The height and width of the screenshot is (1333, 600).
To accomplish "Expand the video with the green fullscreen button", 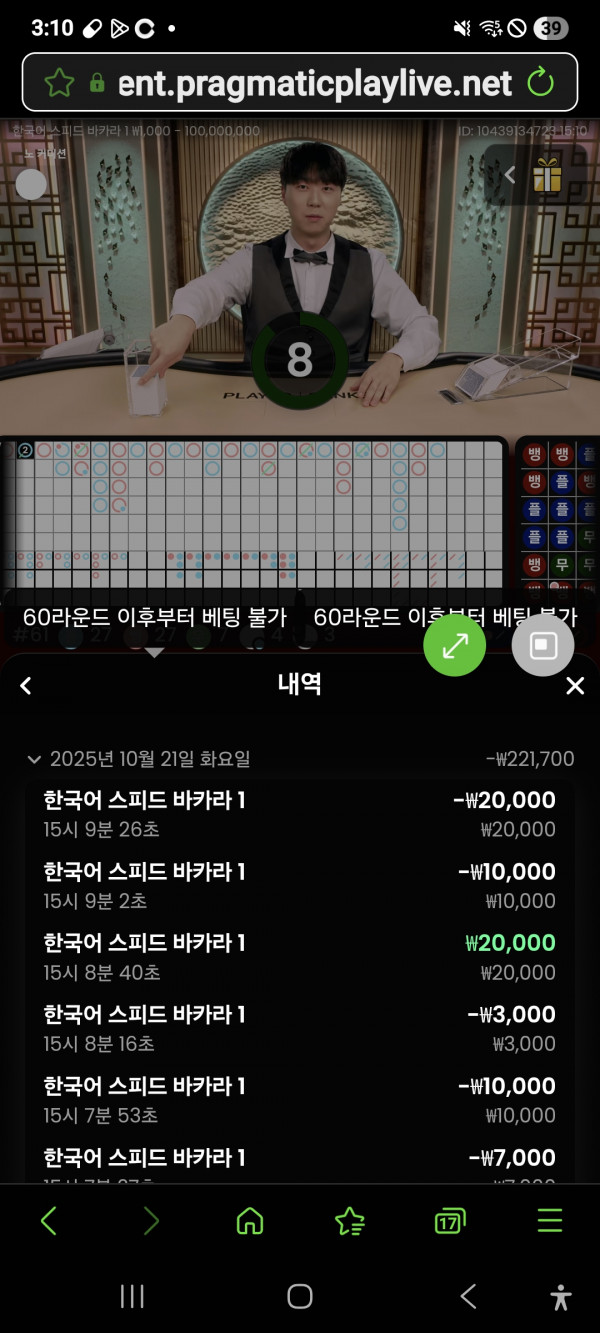I will click(455, 645).
